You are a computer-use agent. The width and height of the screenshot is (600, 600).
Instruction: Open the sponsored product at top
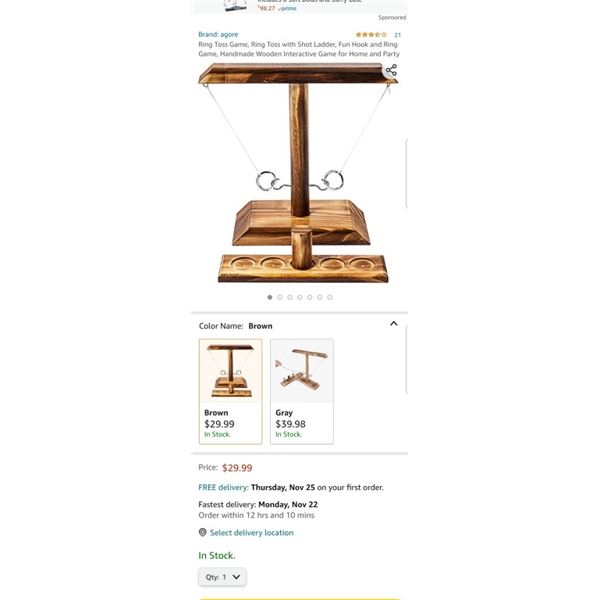(300, 6)
